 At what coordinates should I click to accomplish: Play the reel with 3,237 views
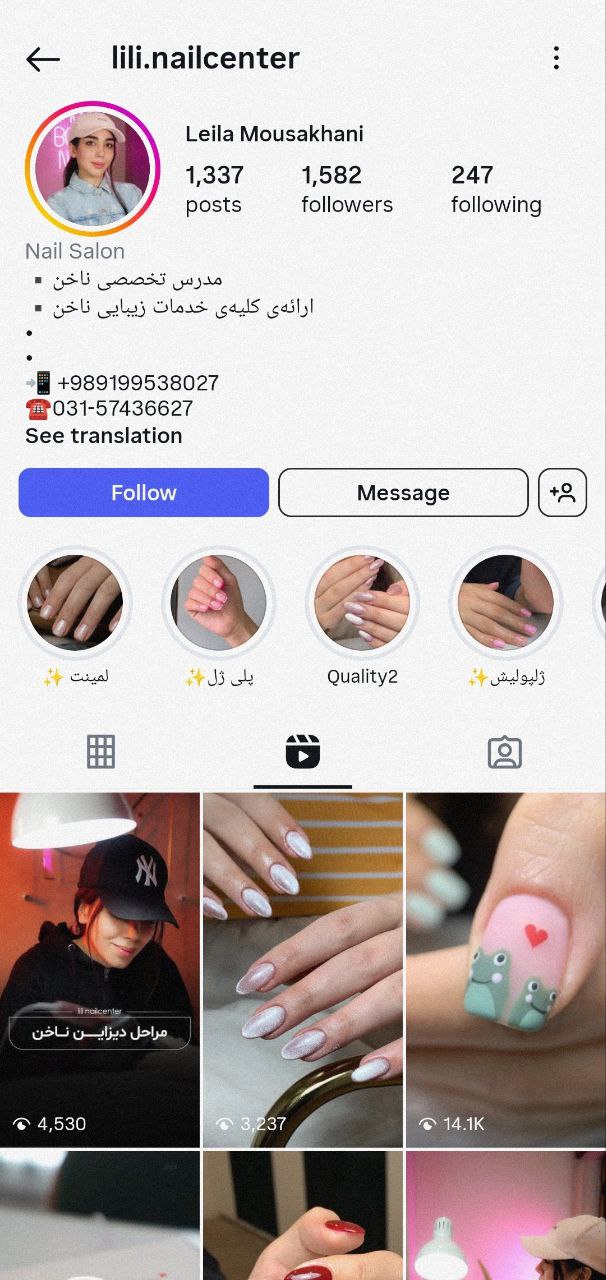tap(303, 970)
